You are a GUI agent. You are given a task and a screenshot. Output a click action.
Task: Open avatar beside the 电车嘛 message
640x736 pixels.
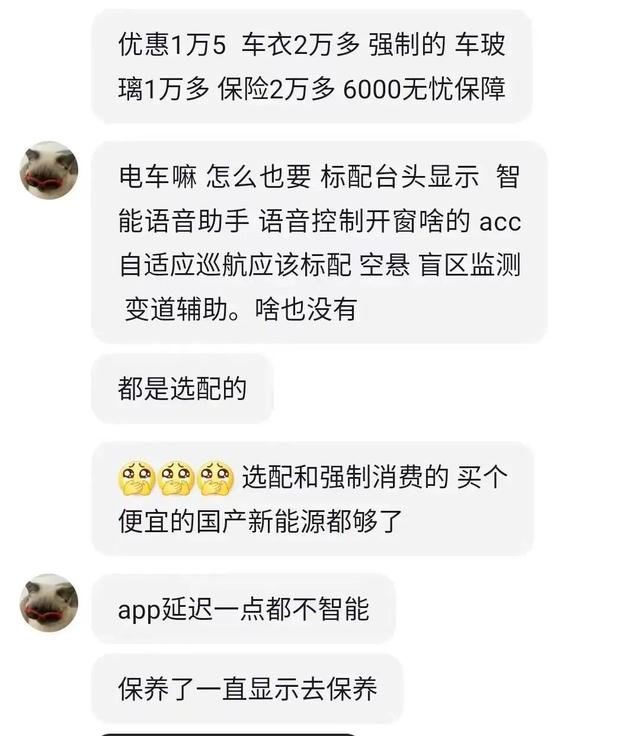(x=49, y=171)
